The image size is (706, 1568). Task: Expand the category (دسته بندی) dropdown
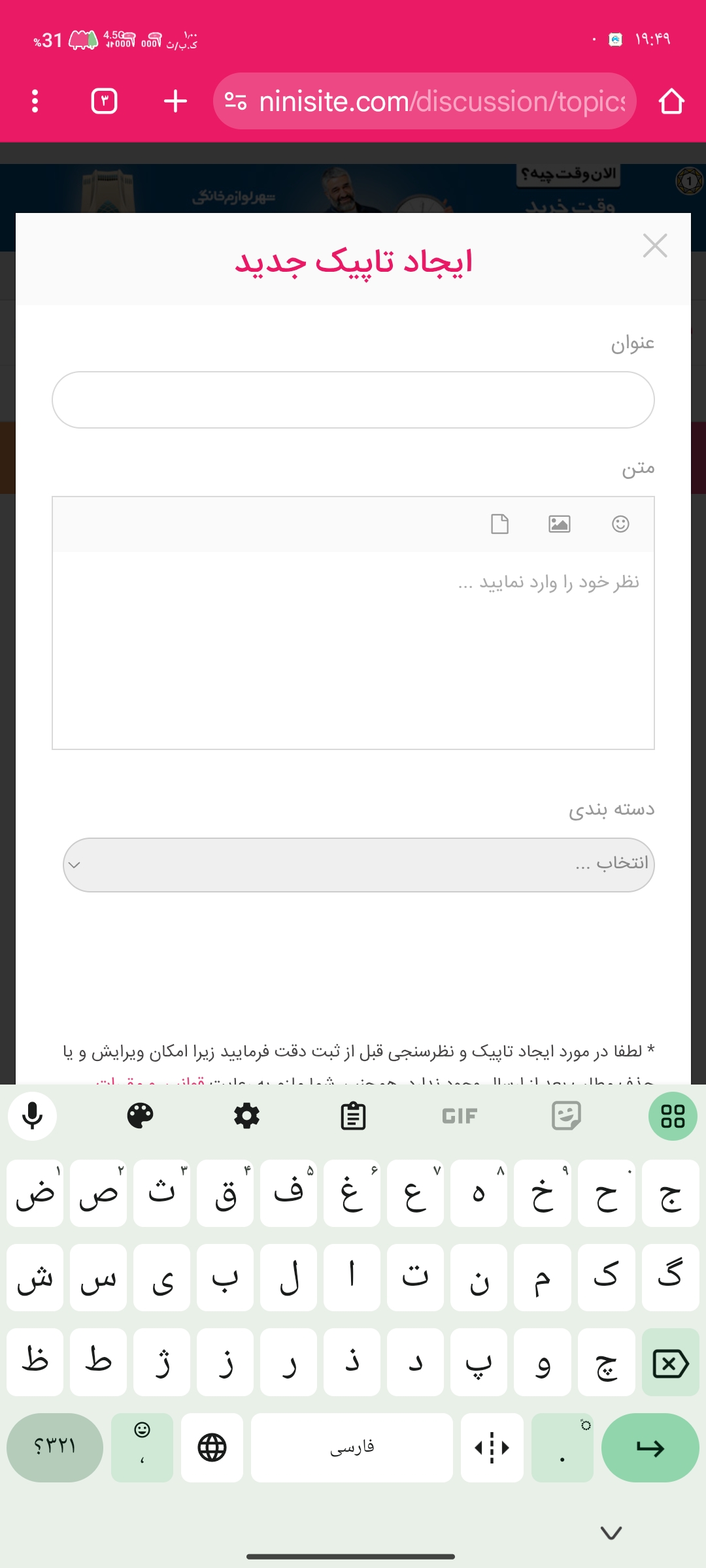point(358,865)
